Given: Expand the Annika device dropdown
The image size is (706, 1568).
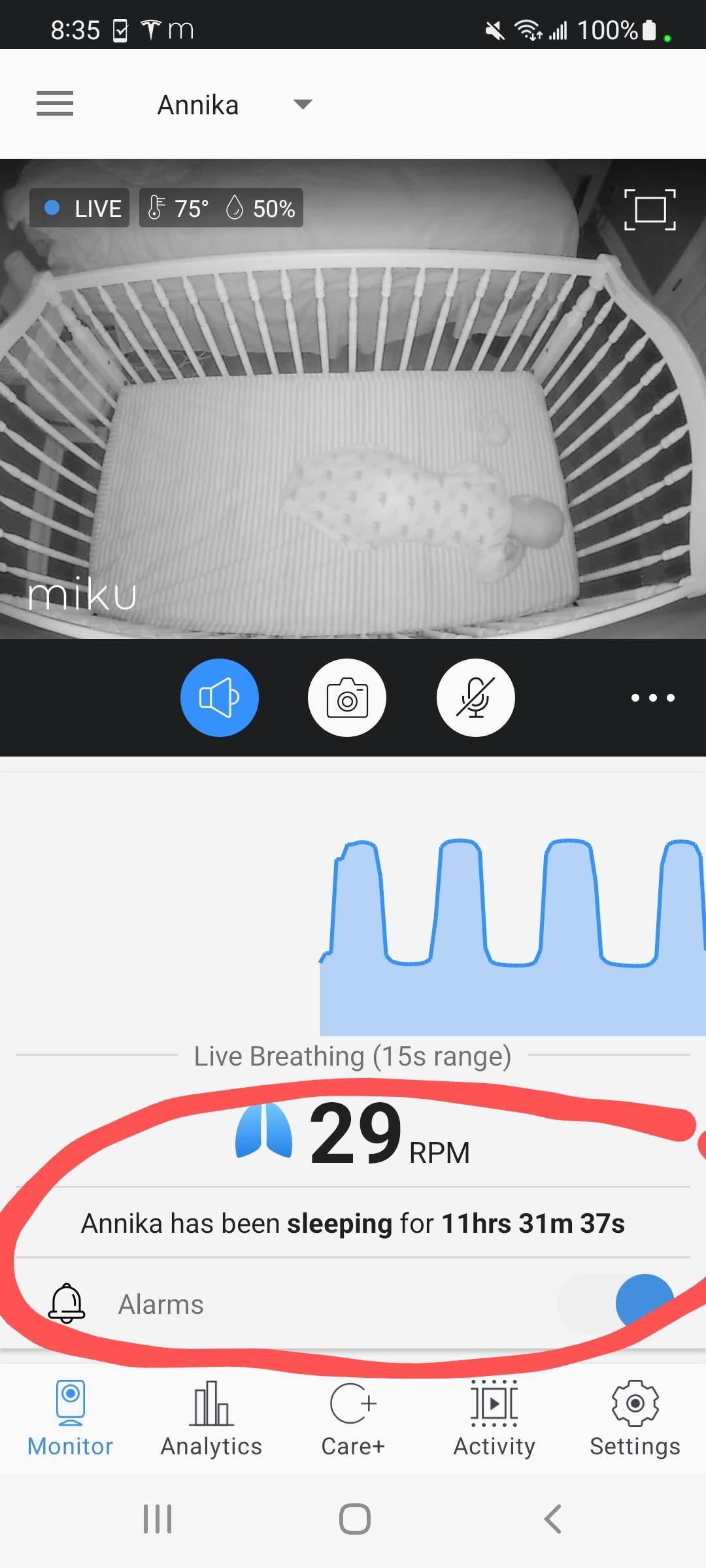Looking at the screenshot, I should pos(302,105).
